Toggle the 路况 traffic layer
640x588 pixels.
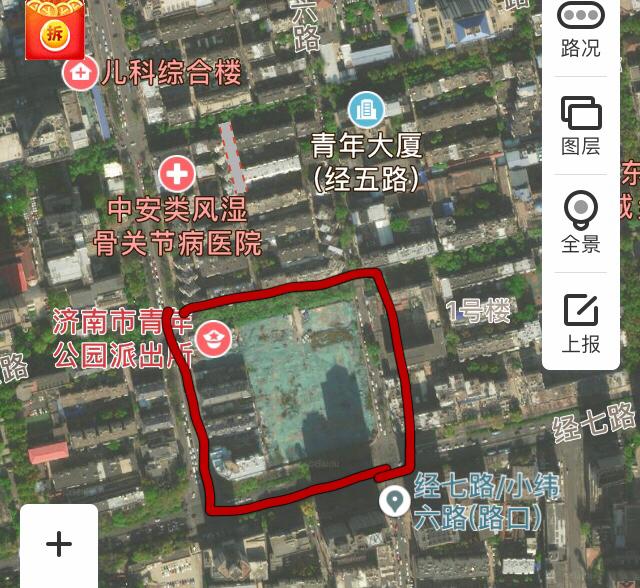(580, 28)
